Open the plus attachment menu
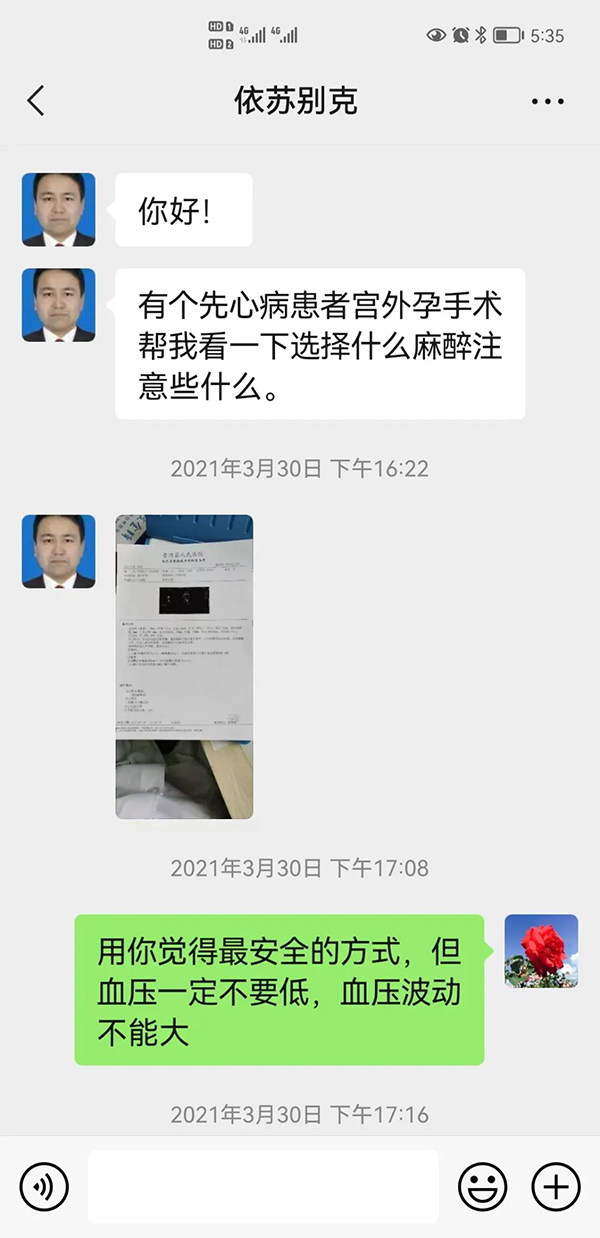The height and width of the screenshot is (1238, 600). [555, 1187]
